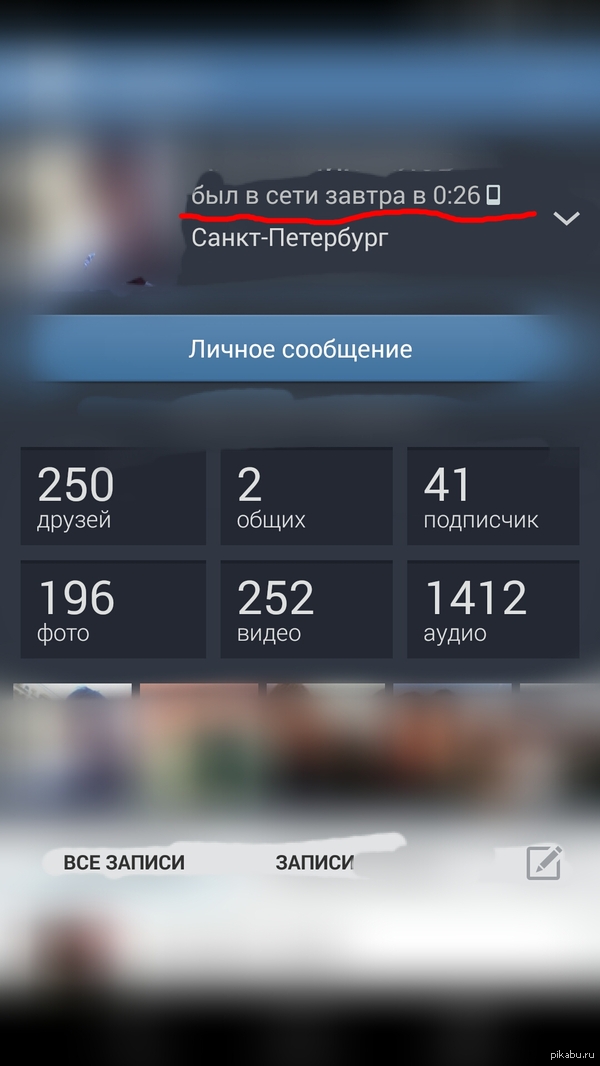Open the 252 видео section

coord(306,608)
